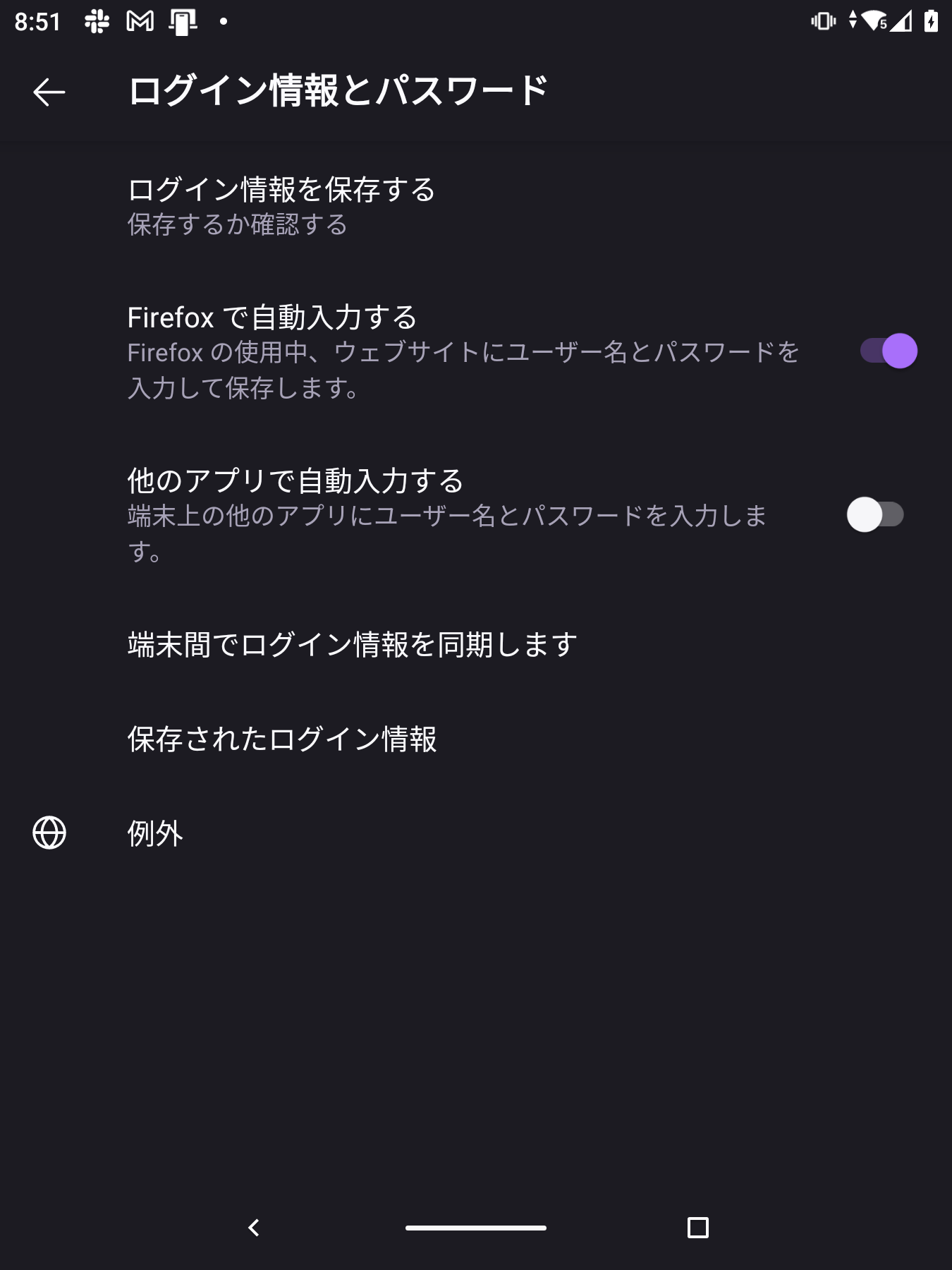Open the Slack notification icon in status bar

point(97,21)
